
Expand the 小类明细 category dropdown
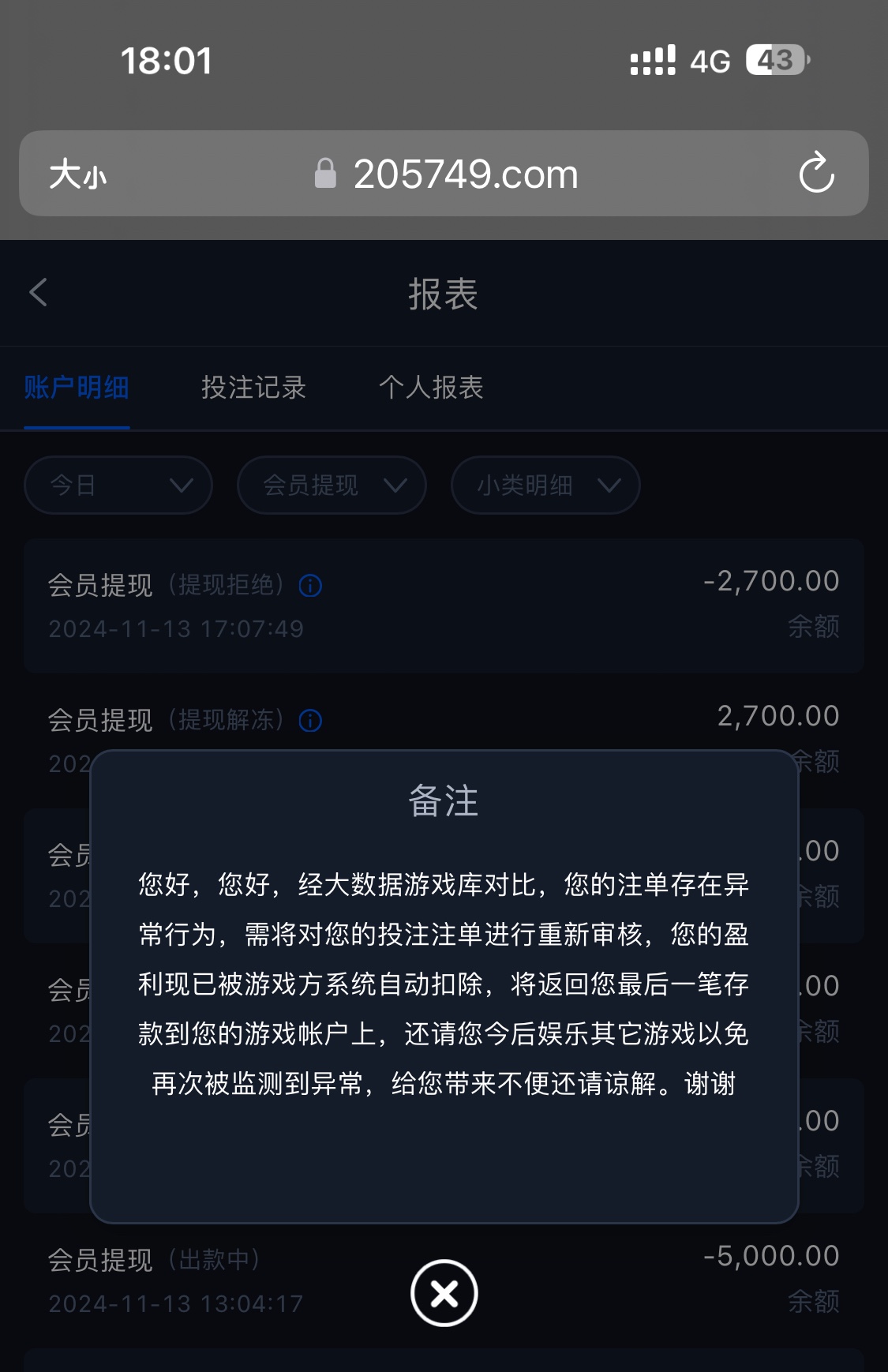(x=545, y=485)
